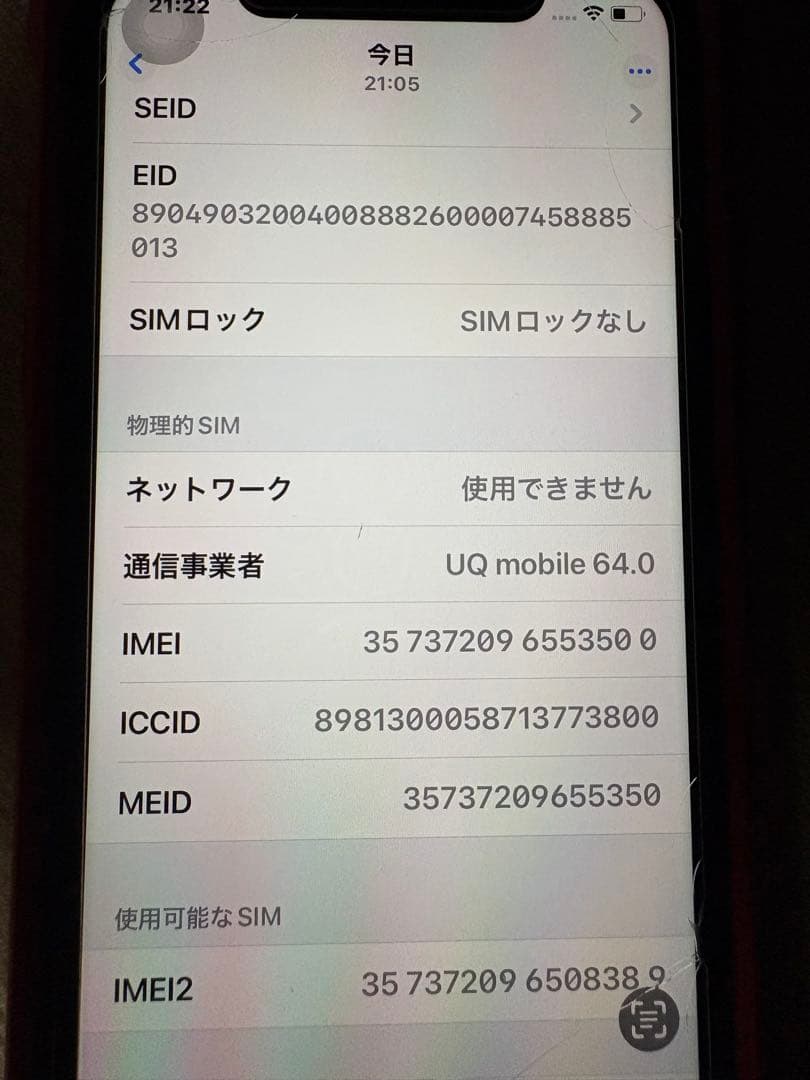This screenshot has height=1080, width=810.
Task: Select the 通信事業者 row
Action: 390,565
